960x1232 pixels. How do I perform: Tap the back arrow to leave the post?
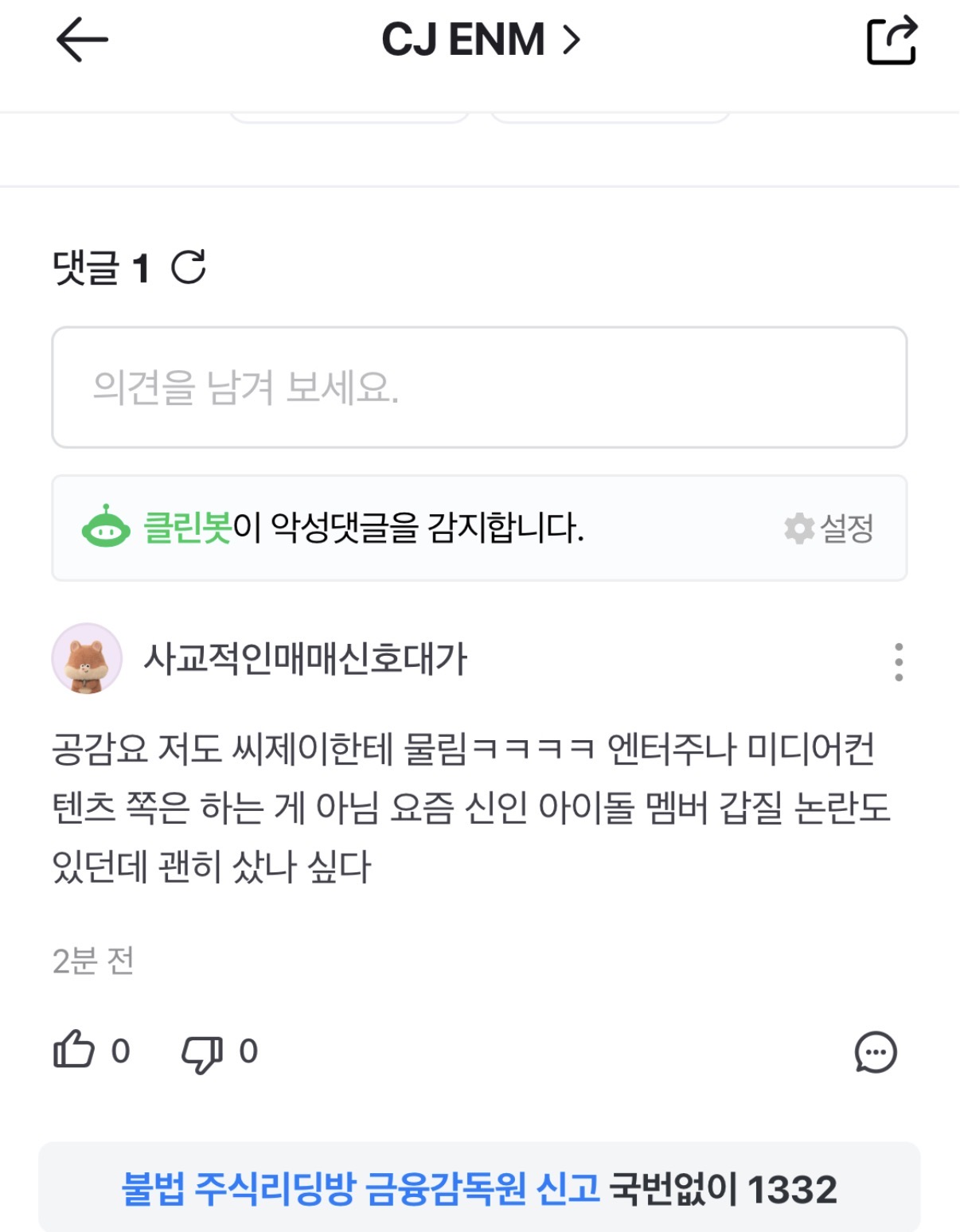(x=77, y=40)
